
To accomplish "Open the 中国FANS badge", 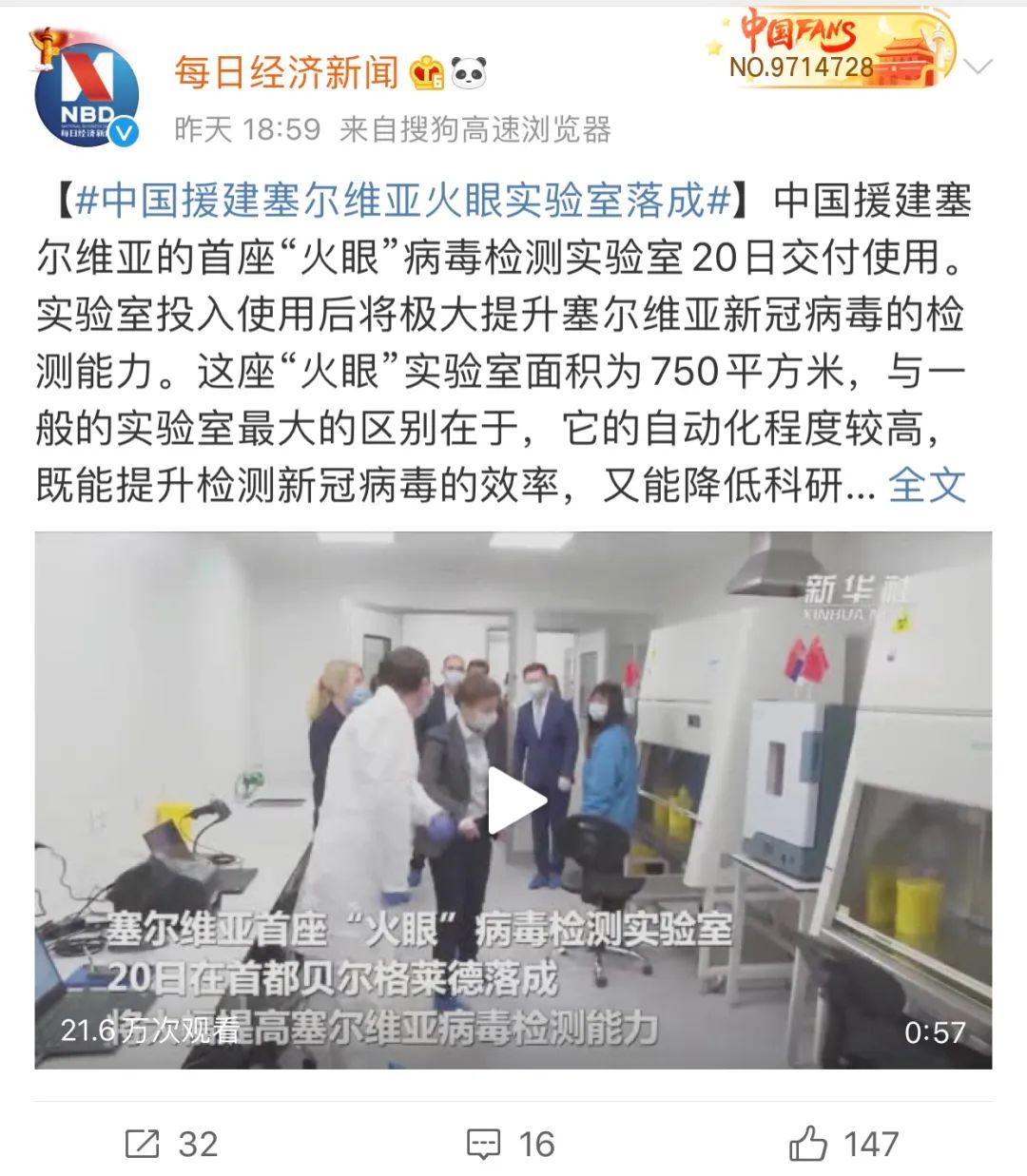I will pos(829,49).
